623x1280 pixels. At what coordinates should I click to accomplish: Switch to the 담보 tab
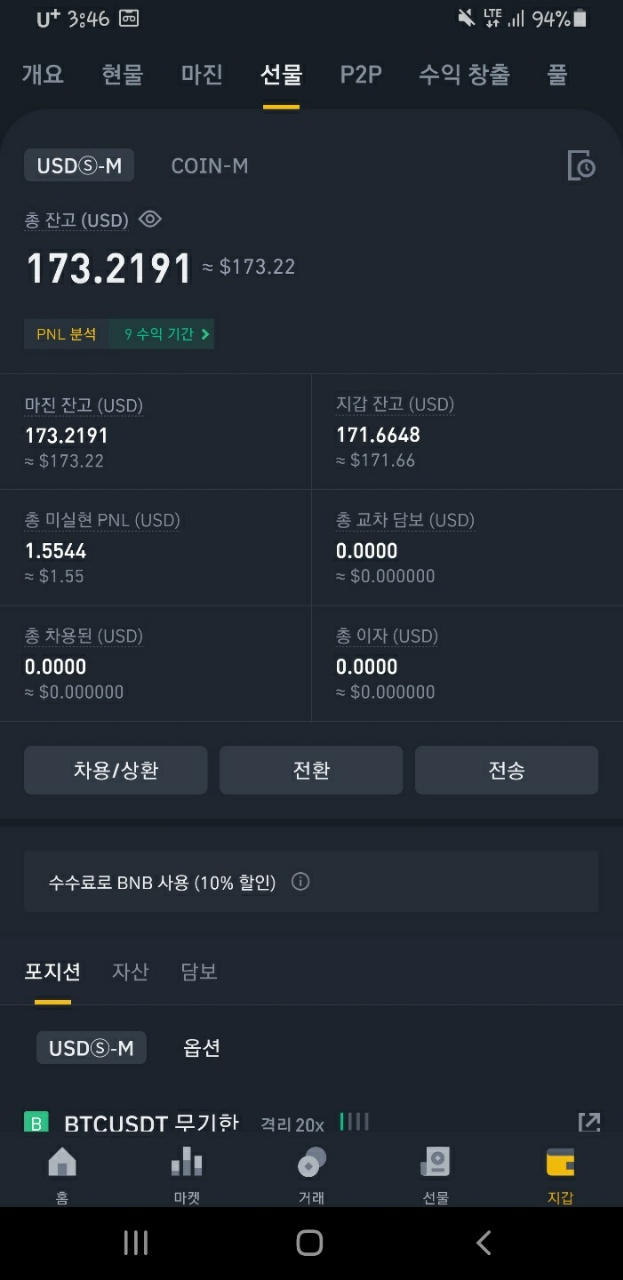click(199, 971)
